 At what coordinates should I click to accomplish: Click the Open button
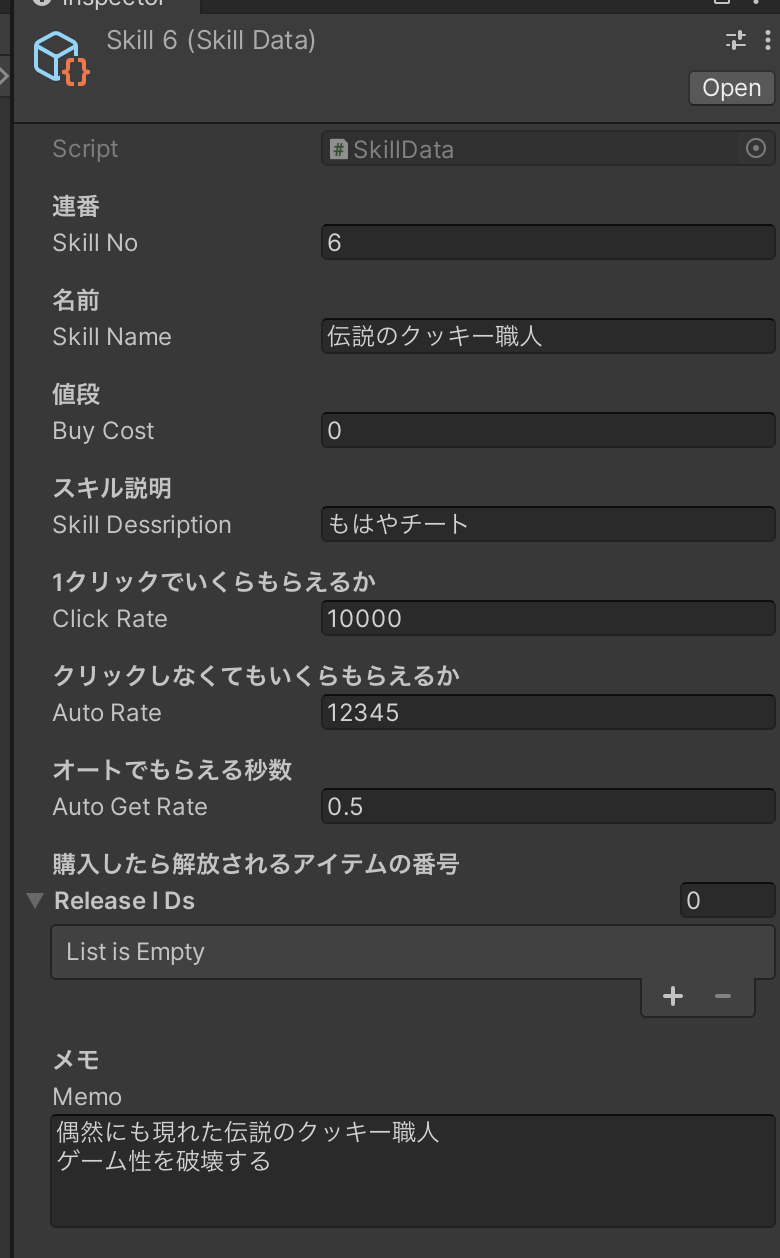(x=731, y=88)
